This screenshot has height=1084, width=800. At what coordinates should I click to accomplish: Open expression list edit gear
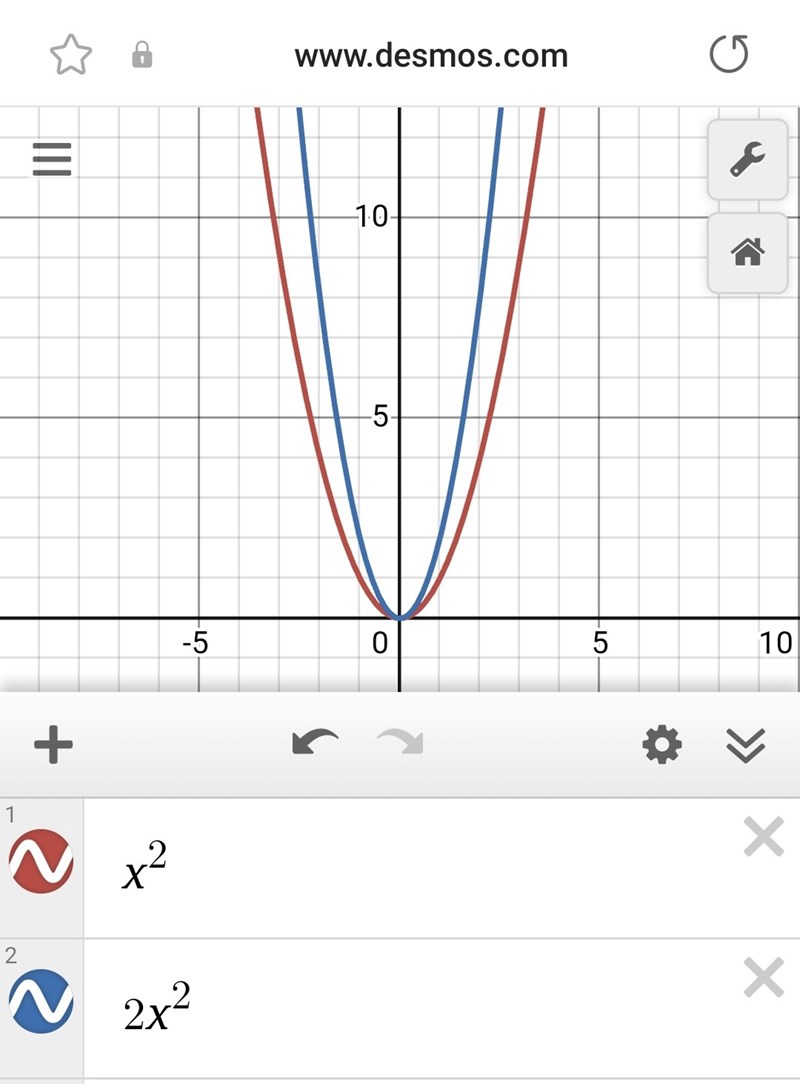pos(661,744)
